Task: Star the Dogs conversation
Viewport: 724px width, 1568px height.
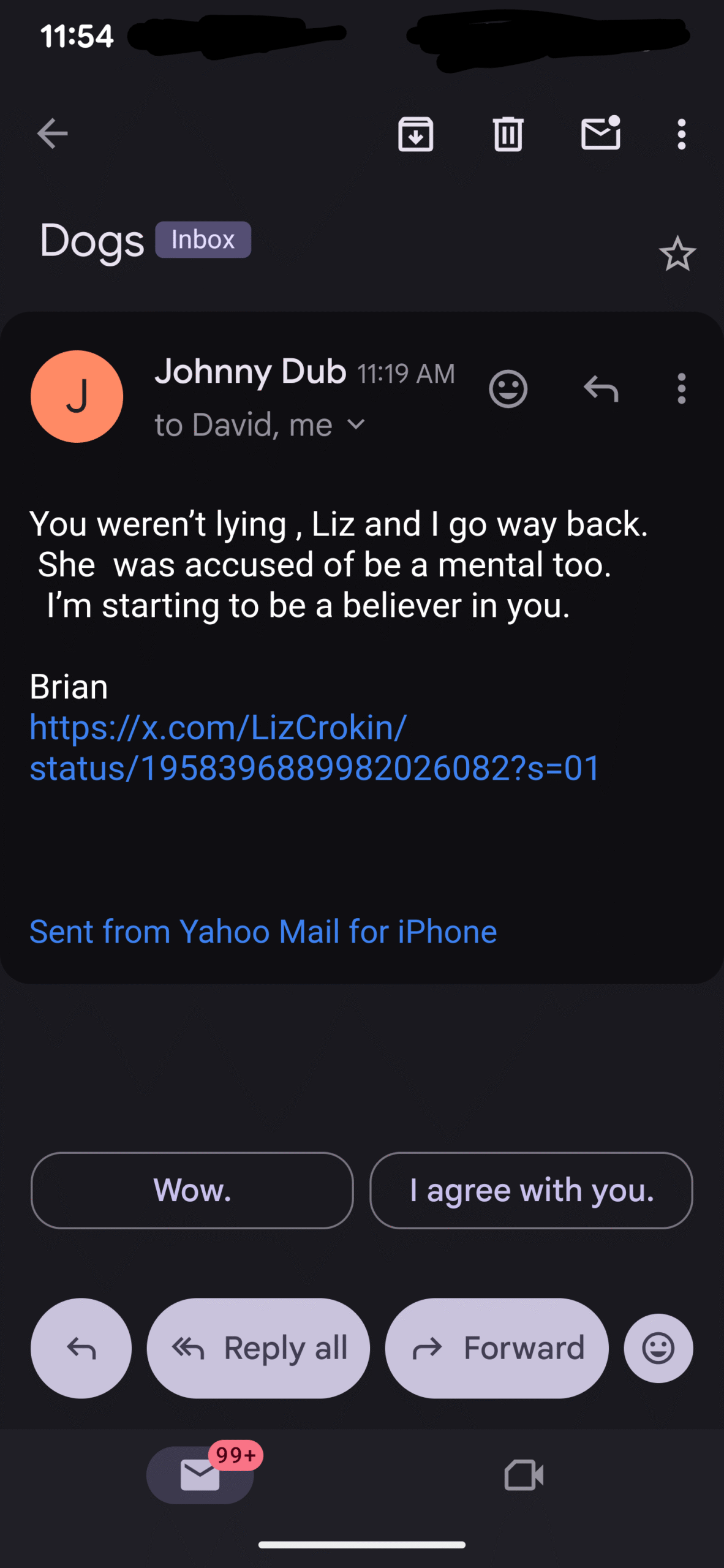Action: click(677, 254)
